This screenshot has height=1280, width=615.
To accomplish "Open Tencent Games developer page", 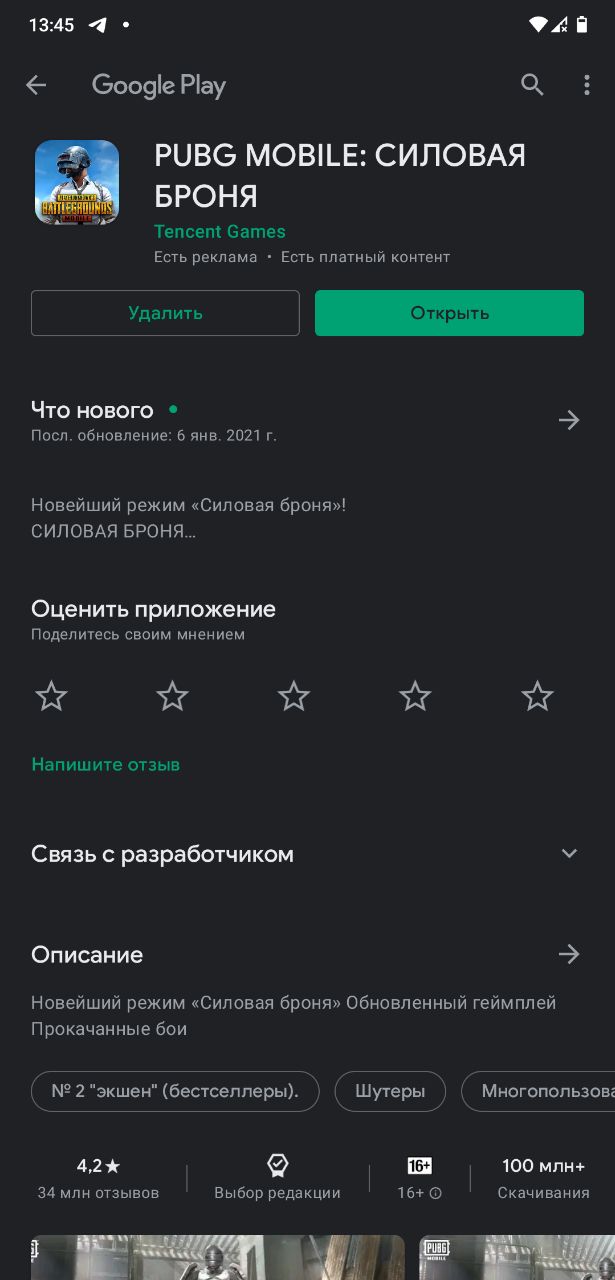I will pyautogui.click(x=219, y=231).
